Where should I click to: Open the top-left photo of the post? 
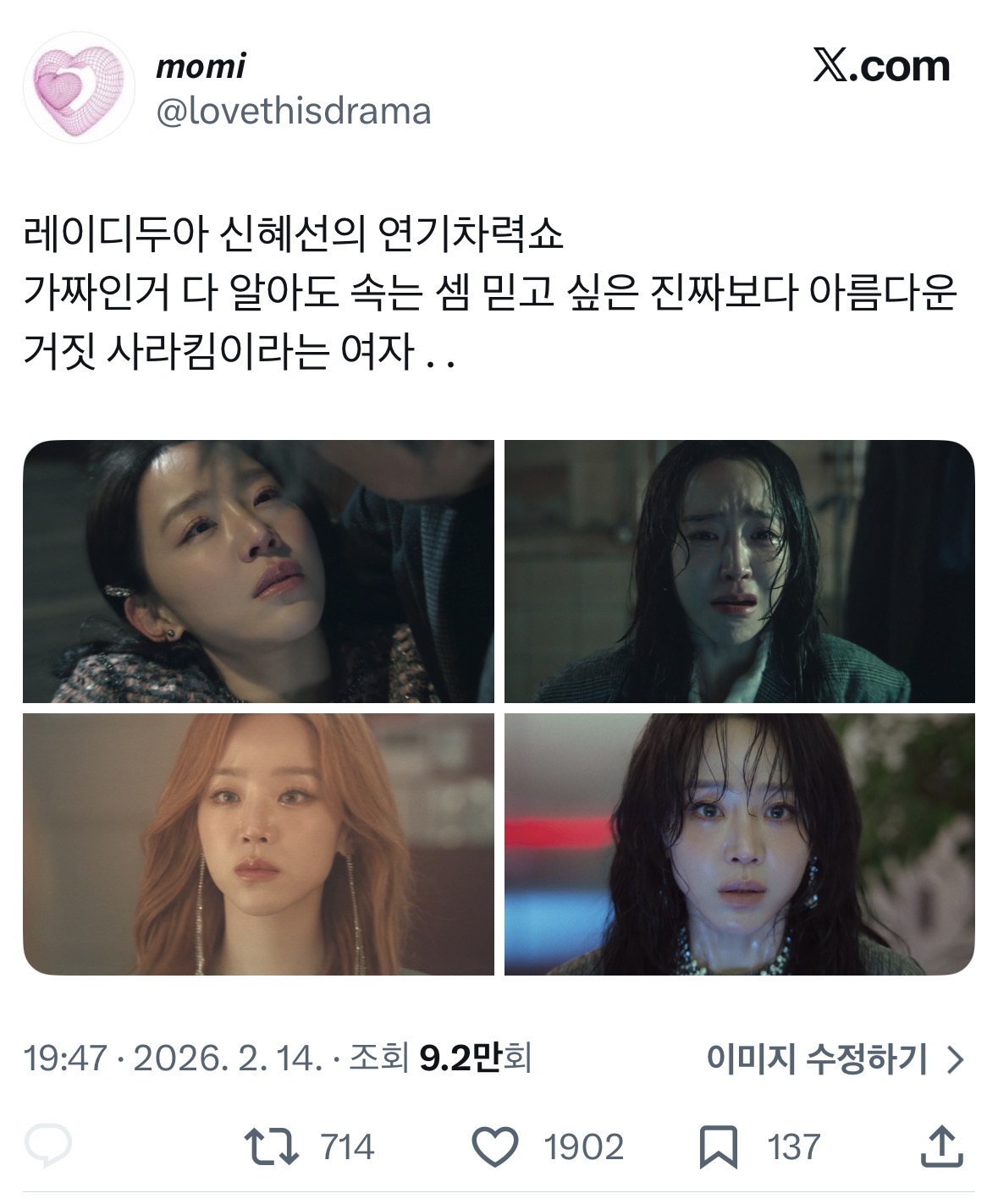tap(258, 571)
